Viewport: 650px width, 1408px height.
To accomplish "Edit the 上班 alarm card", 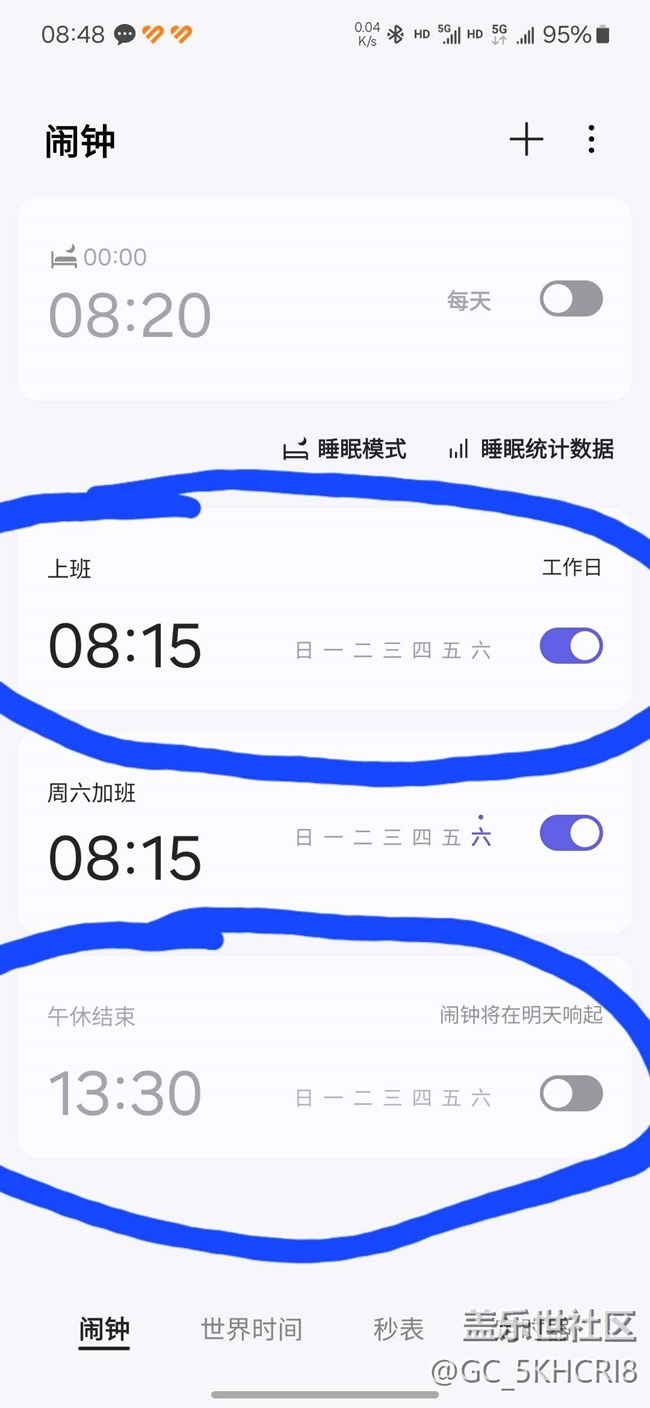I will coord(325,608).
